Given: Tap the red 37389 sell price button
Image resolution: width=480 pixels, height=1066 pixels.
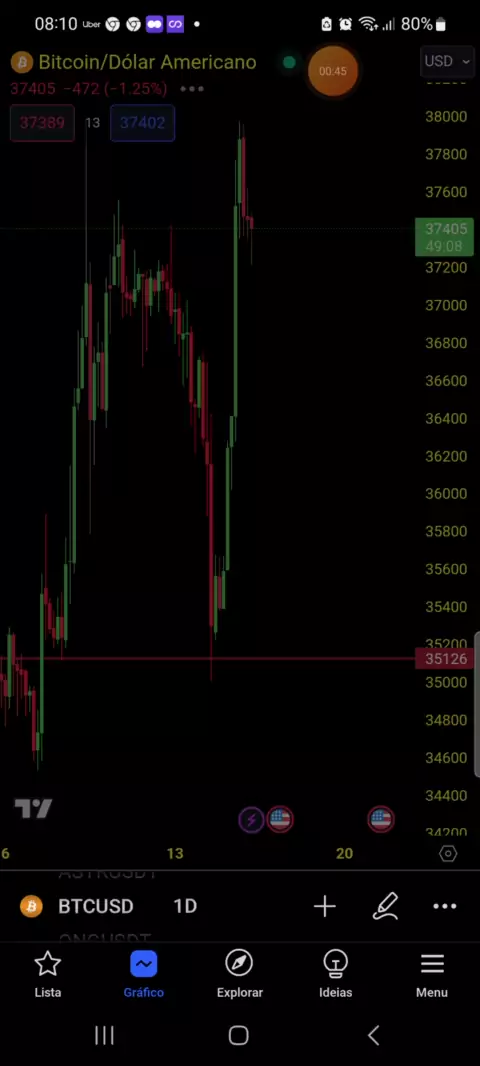Looking at the screenshot, I should [42, 123].
